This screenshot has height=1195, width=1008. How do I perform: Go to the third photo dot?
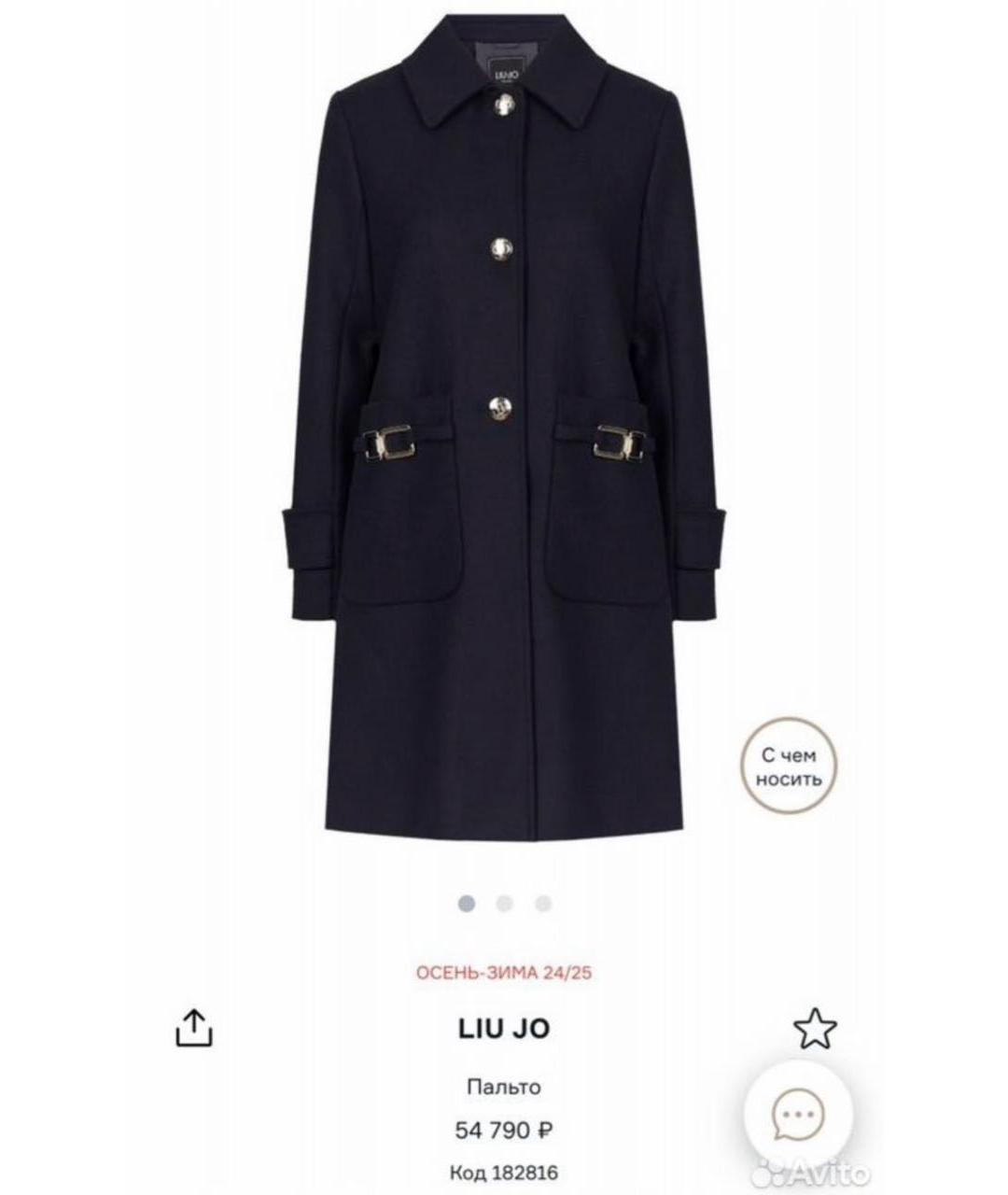point(543,903)
